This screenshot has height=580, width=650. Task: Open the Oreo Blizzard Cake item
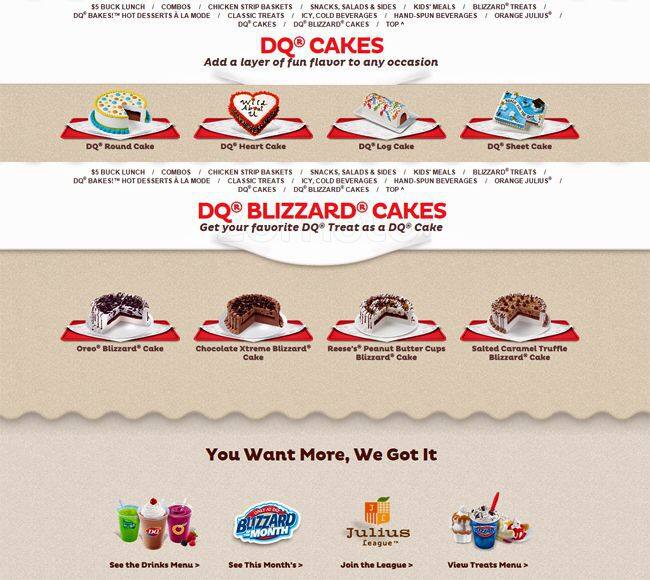(119, 349)
